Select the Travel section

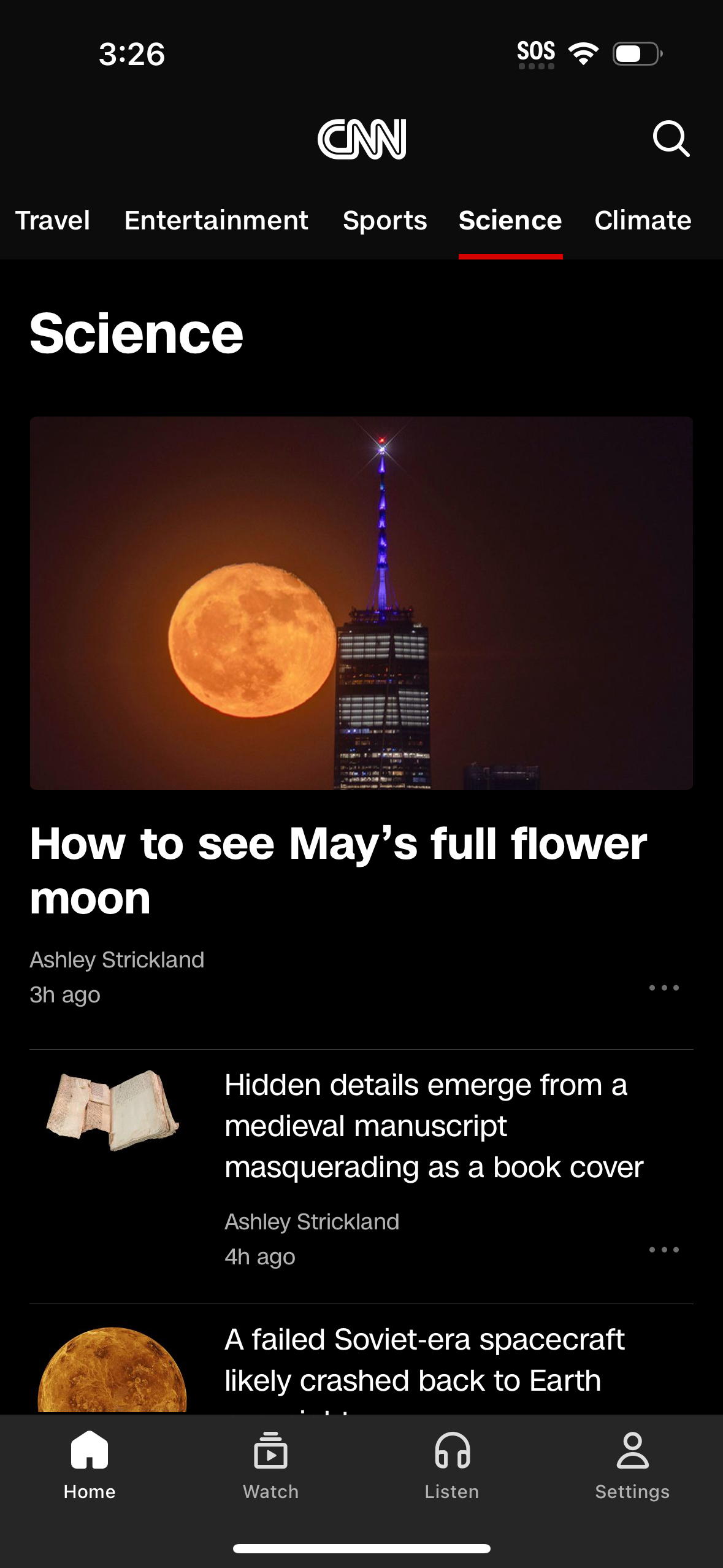click(53, 221)
